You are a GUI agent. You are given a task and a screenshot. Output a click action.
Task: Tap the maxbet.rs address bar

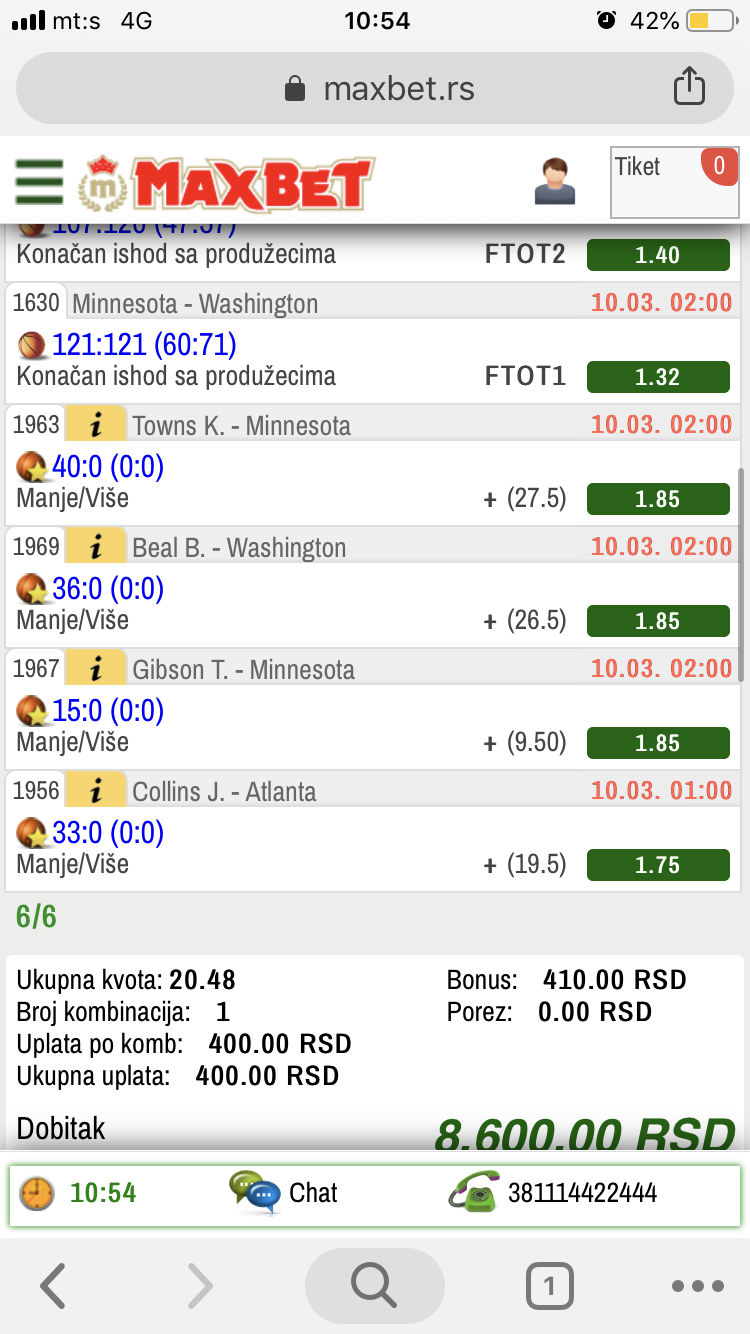[375, 89]
